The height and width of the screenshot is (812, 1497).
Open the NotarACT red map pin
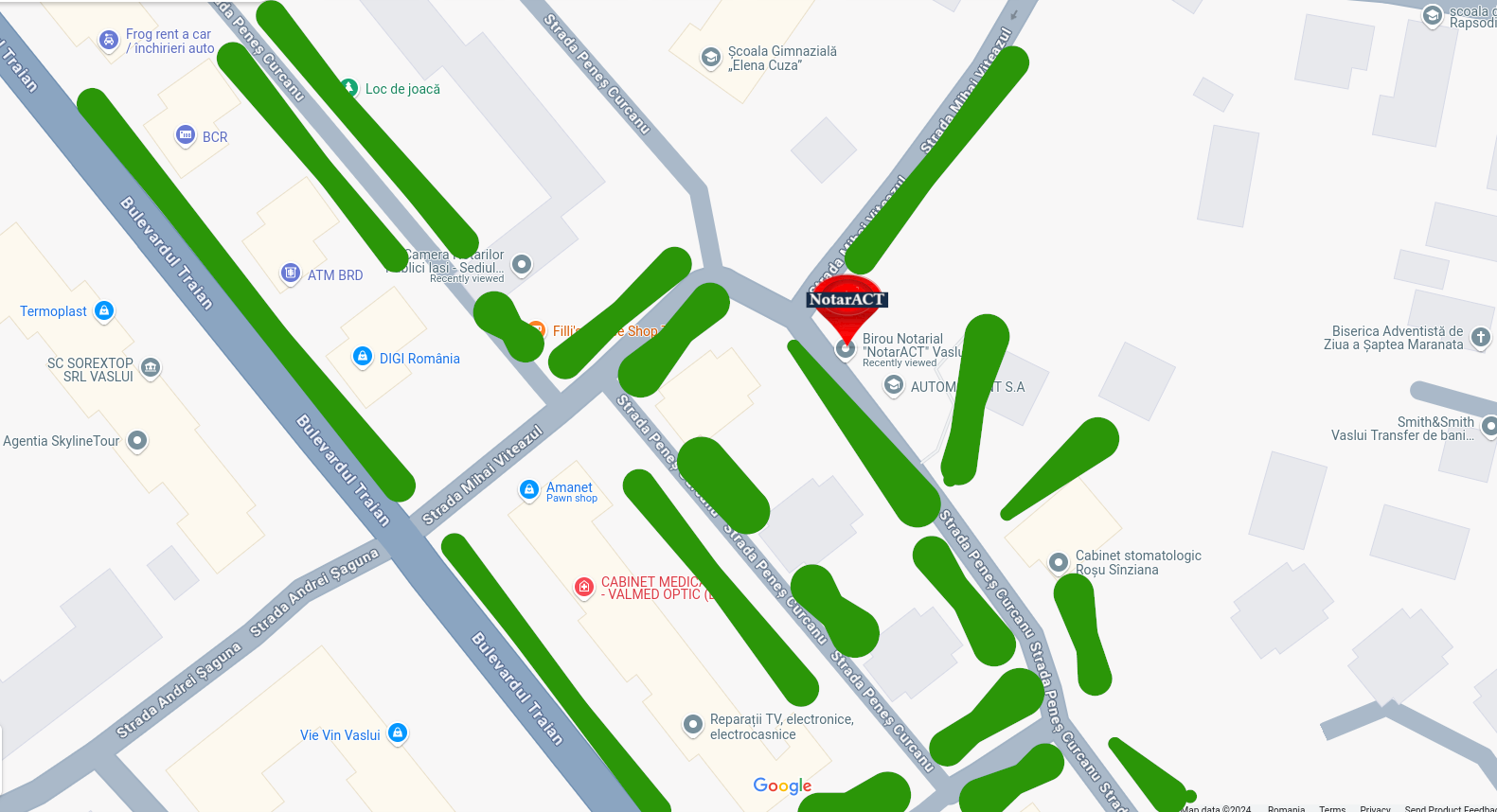(x=847, y=305)
